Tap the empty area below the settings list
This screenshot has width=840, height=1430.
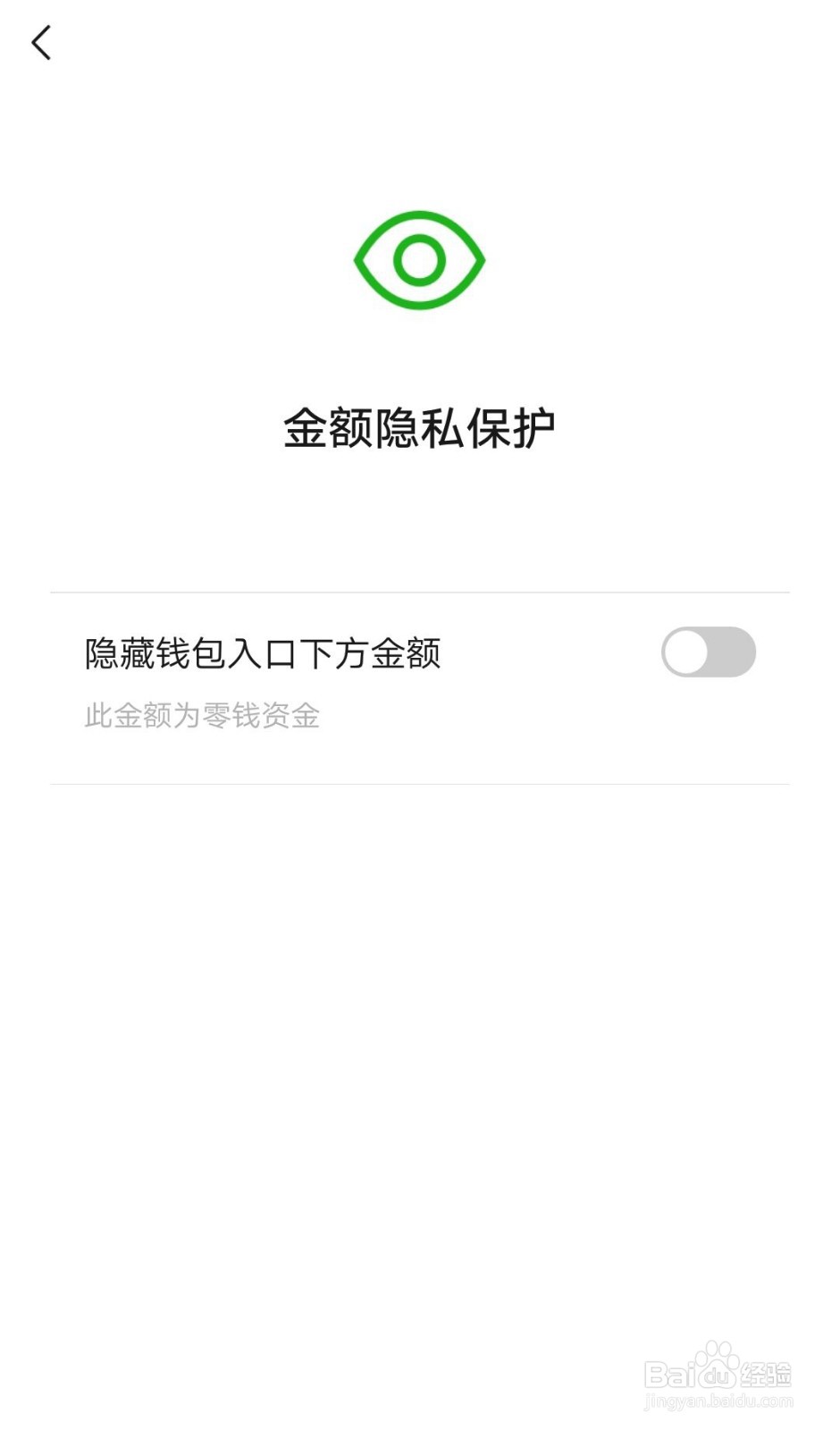[419, 1028]
